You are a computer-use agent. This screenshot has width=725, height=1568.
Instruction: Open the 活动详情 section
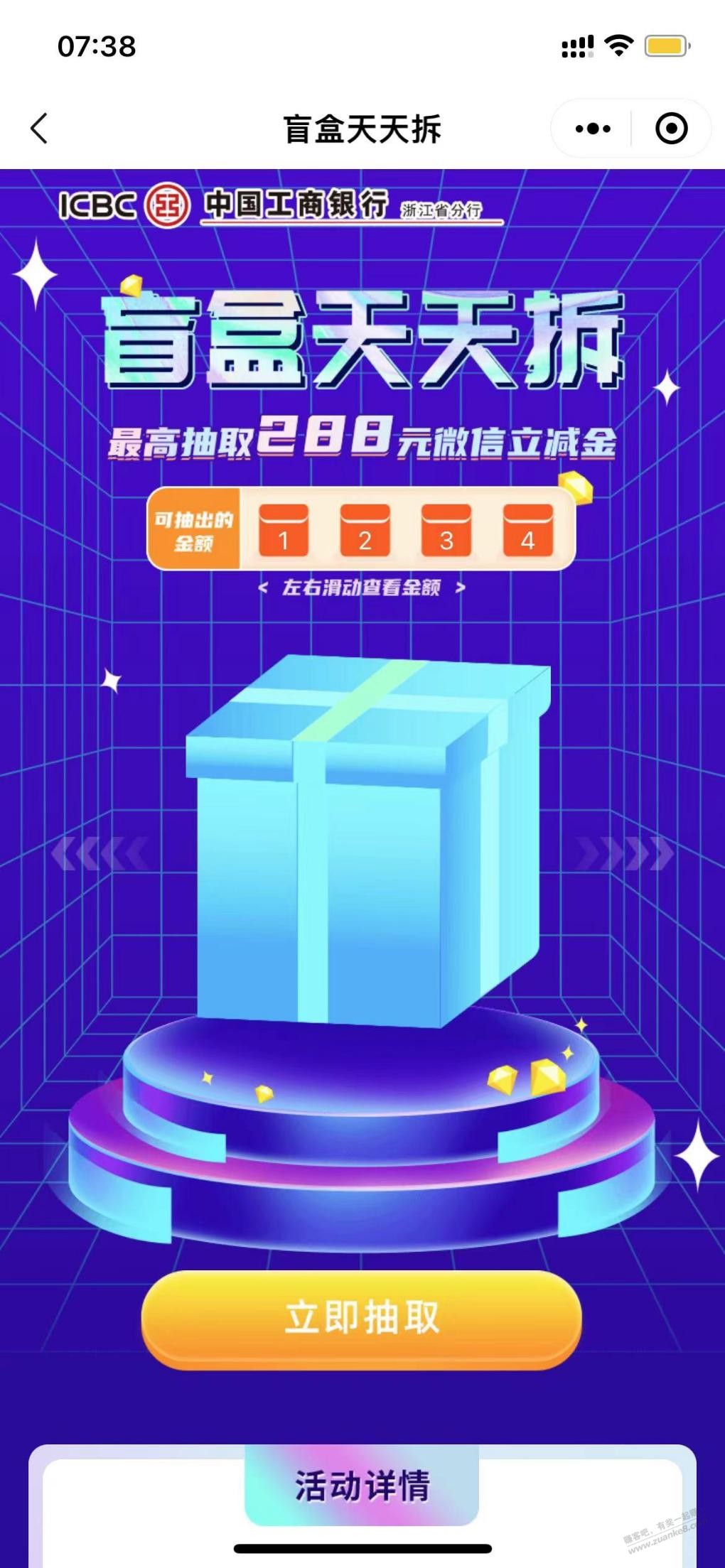coord(362,1486)
